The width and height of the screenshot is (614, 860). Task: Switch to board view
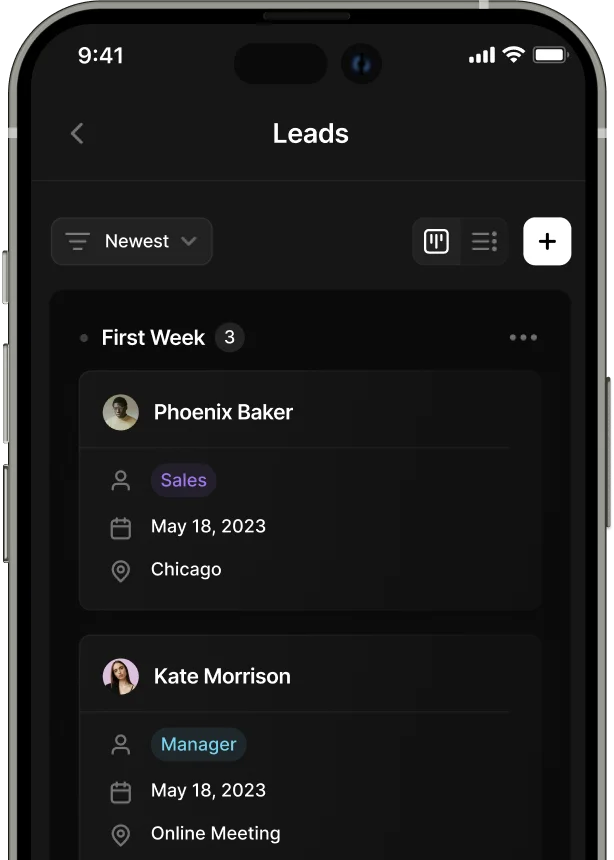pos(437,242)
